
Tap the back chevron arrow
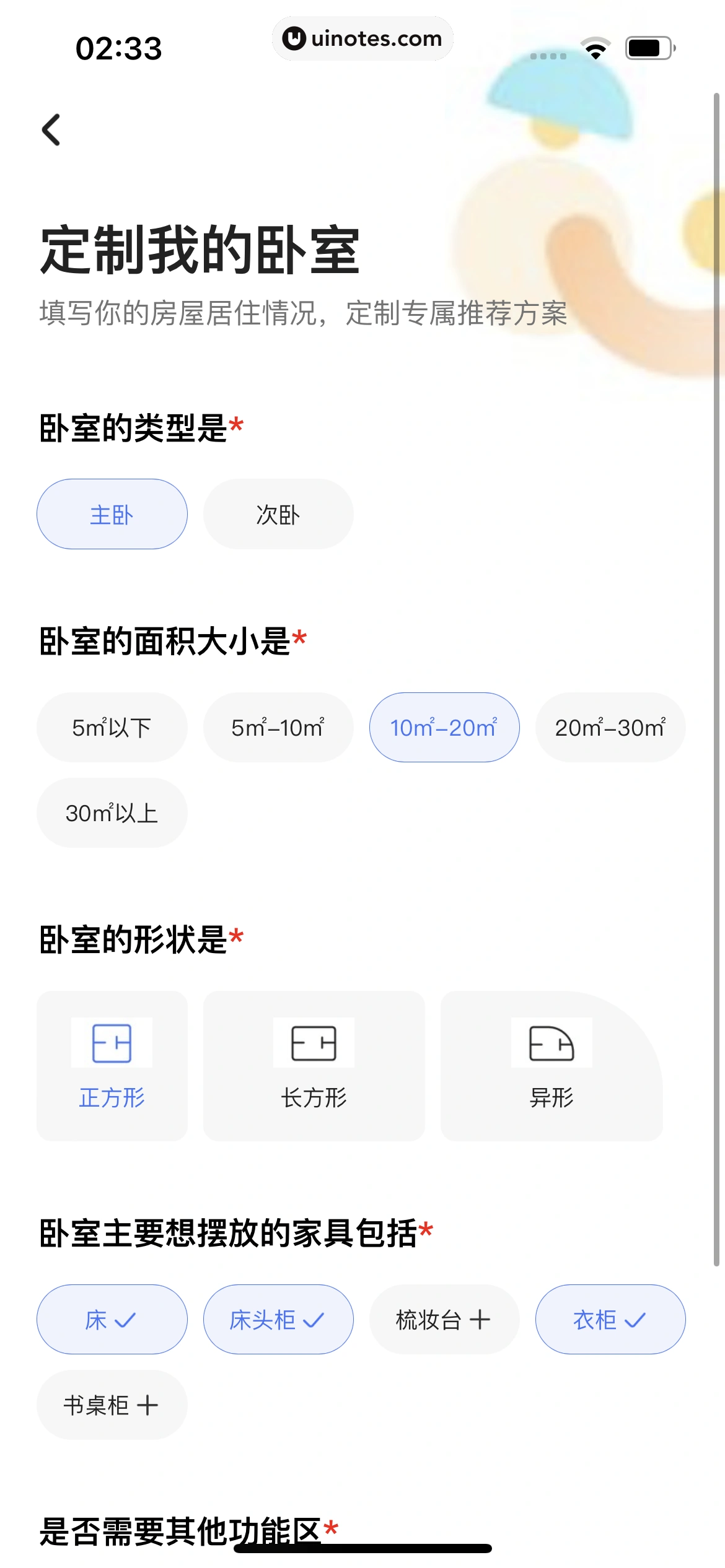[x=51, y=129]
